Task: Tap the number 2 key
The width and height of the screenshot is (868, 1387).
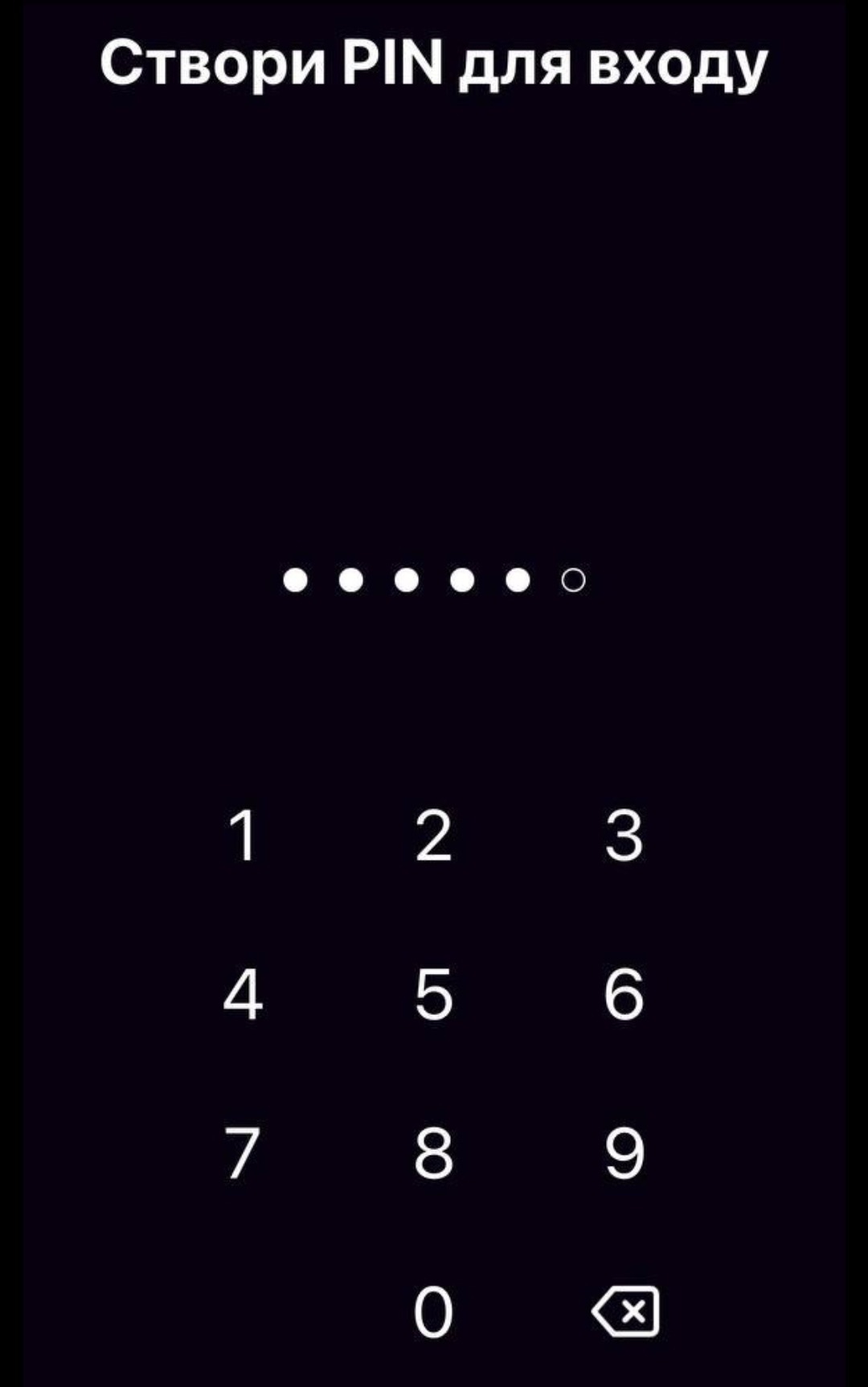Action: click(434, 835)
